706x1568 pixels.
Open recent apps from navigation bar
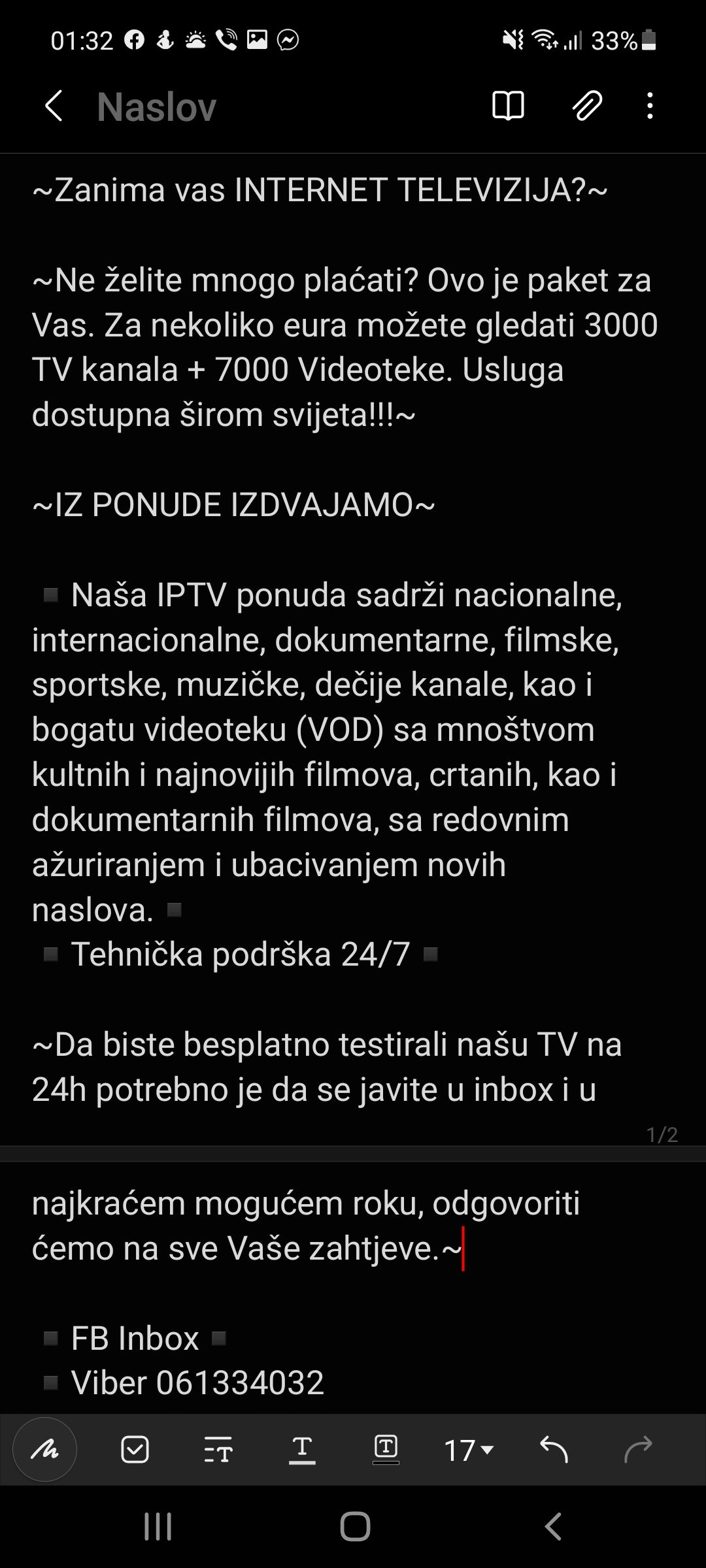[158, 1527]
